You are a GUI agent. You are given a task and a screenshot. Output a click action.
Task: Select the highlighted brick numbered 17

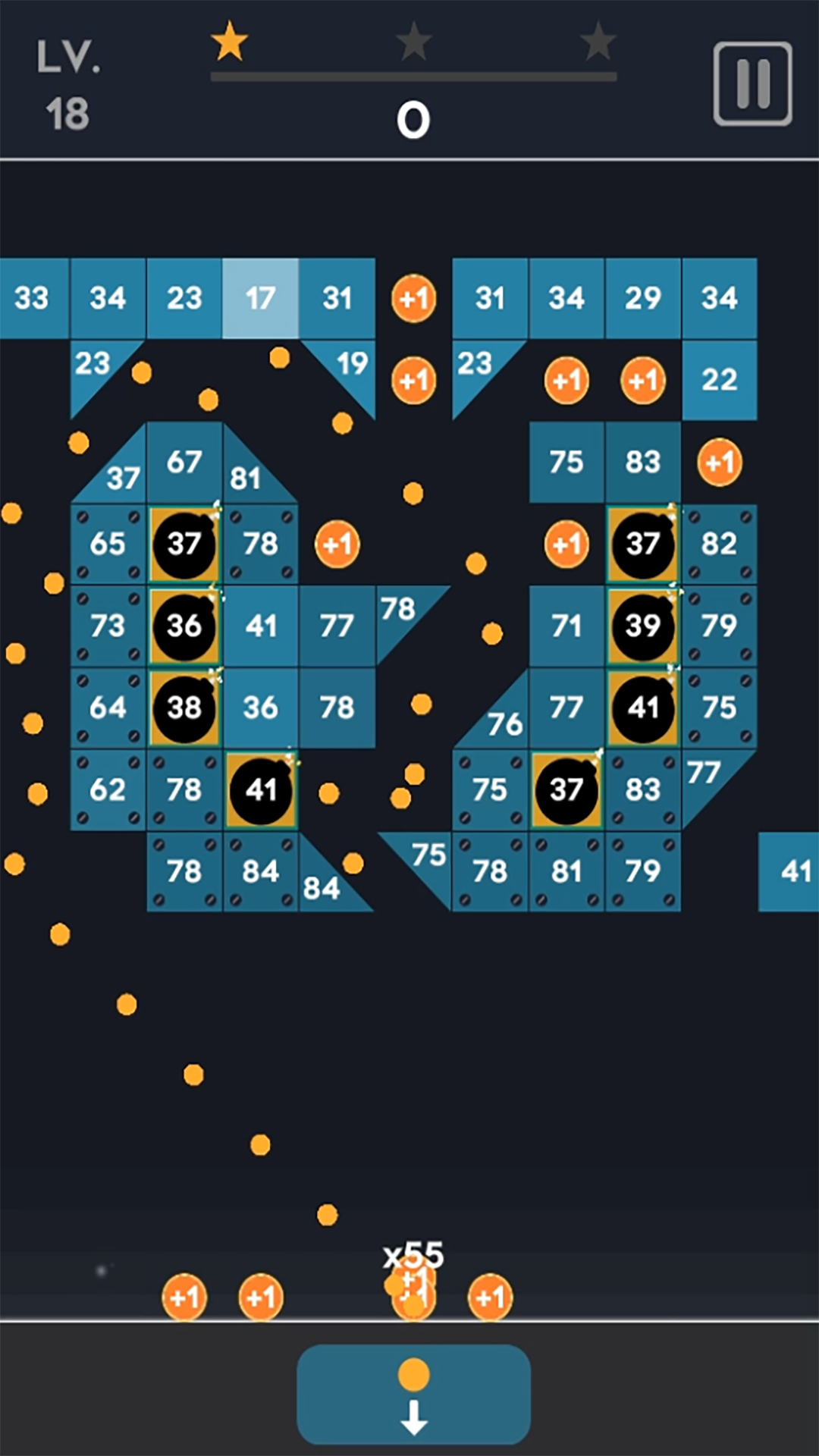(x=262, y=299)
